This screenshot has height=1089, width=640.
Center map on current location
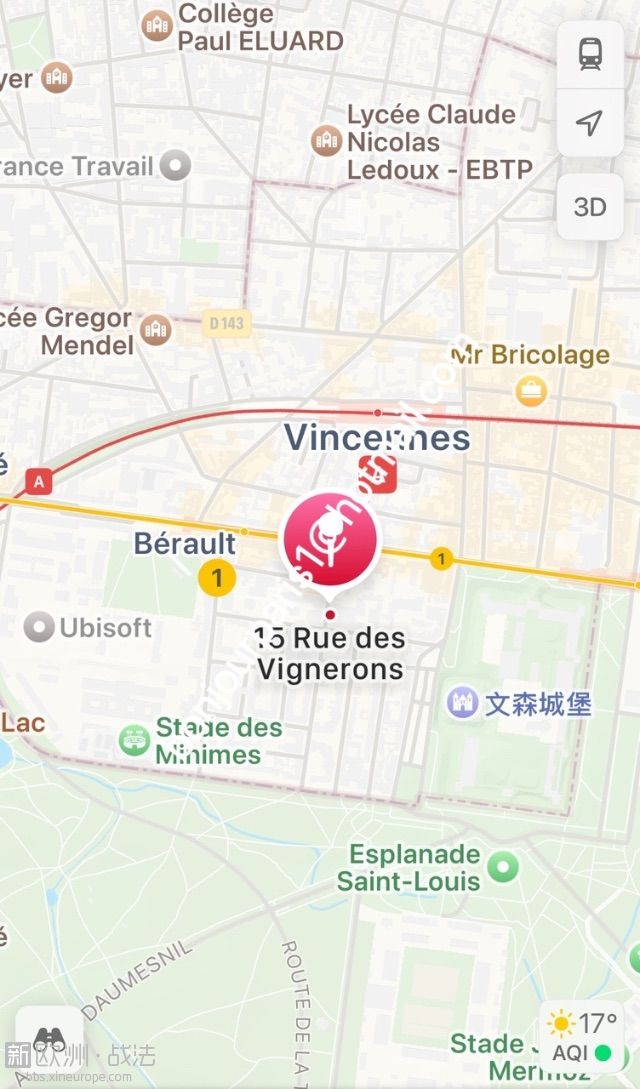pyautogui.click(x=590, y=123)
